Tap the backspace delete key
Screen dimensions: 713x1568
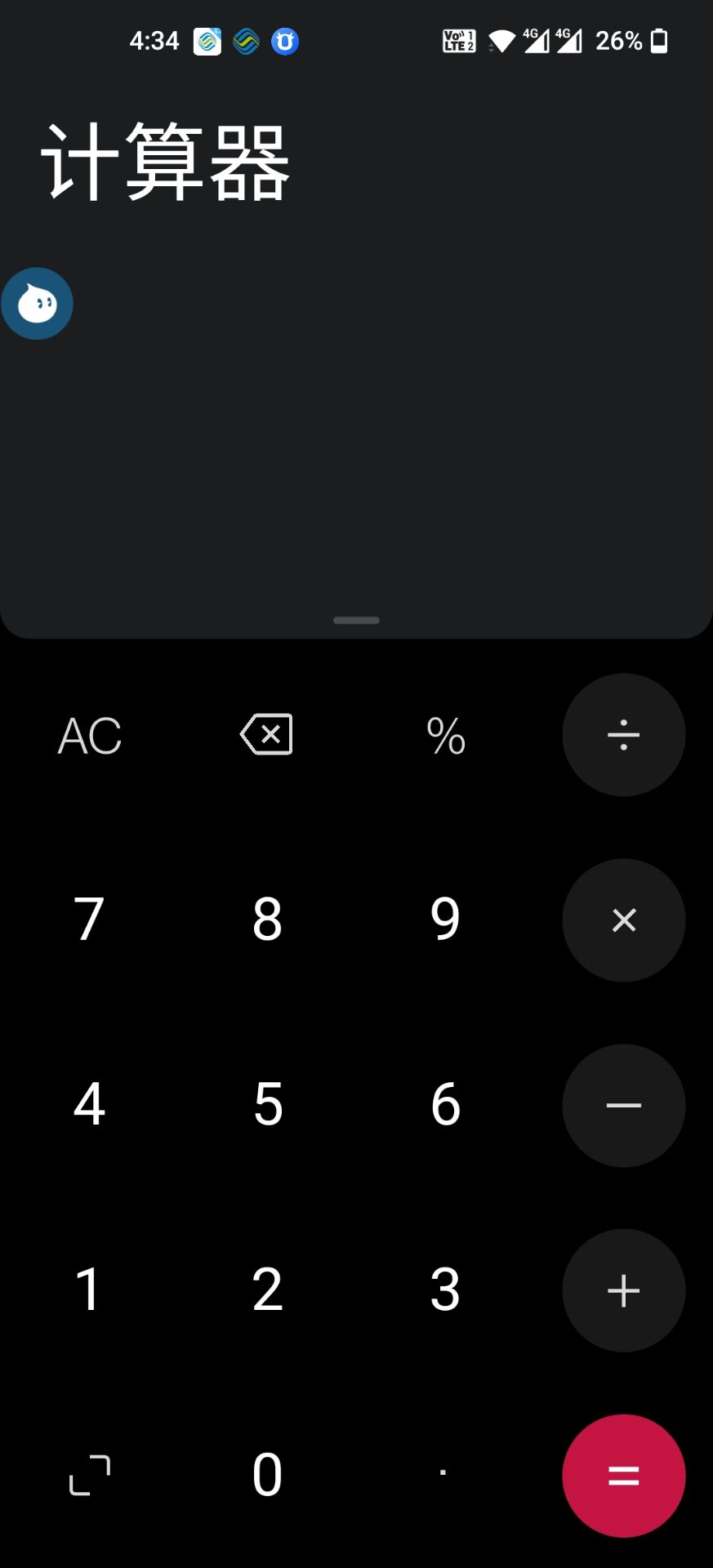pos(267,735)
